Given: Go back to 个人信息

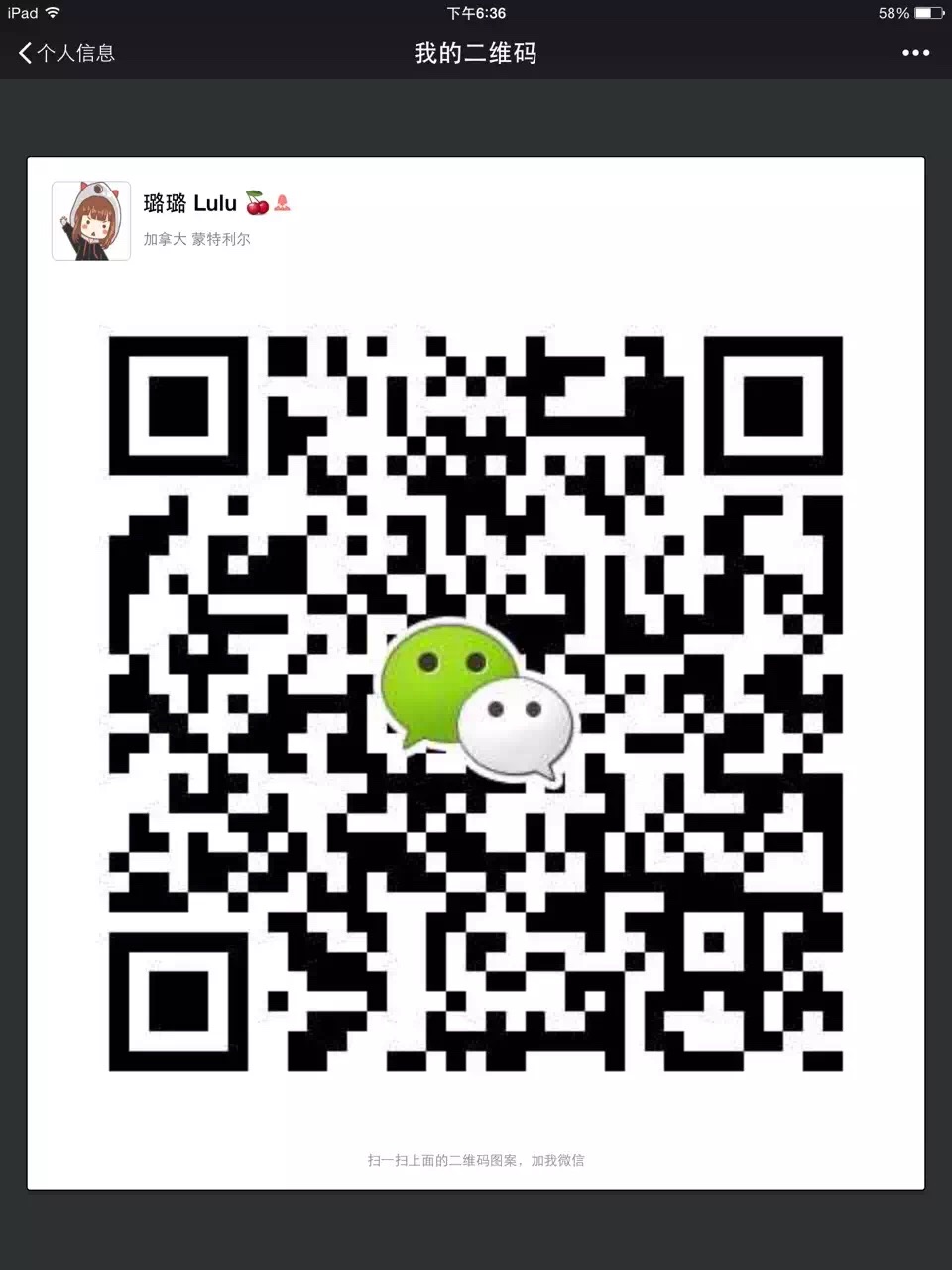Looking at the screenshot, I should click(x=65, y=53).
